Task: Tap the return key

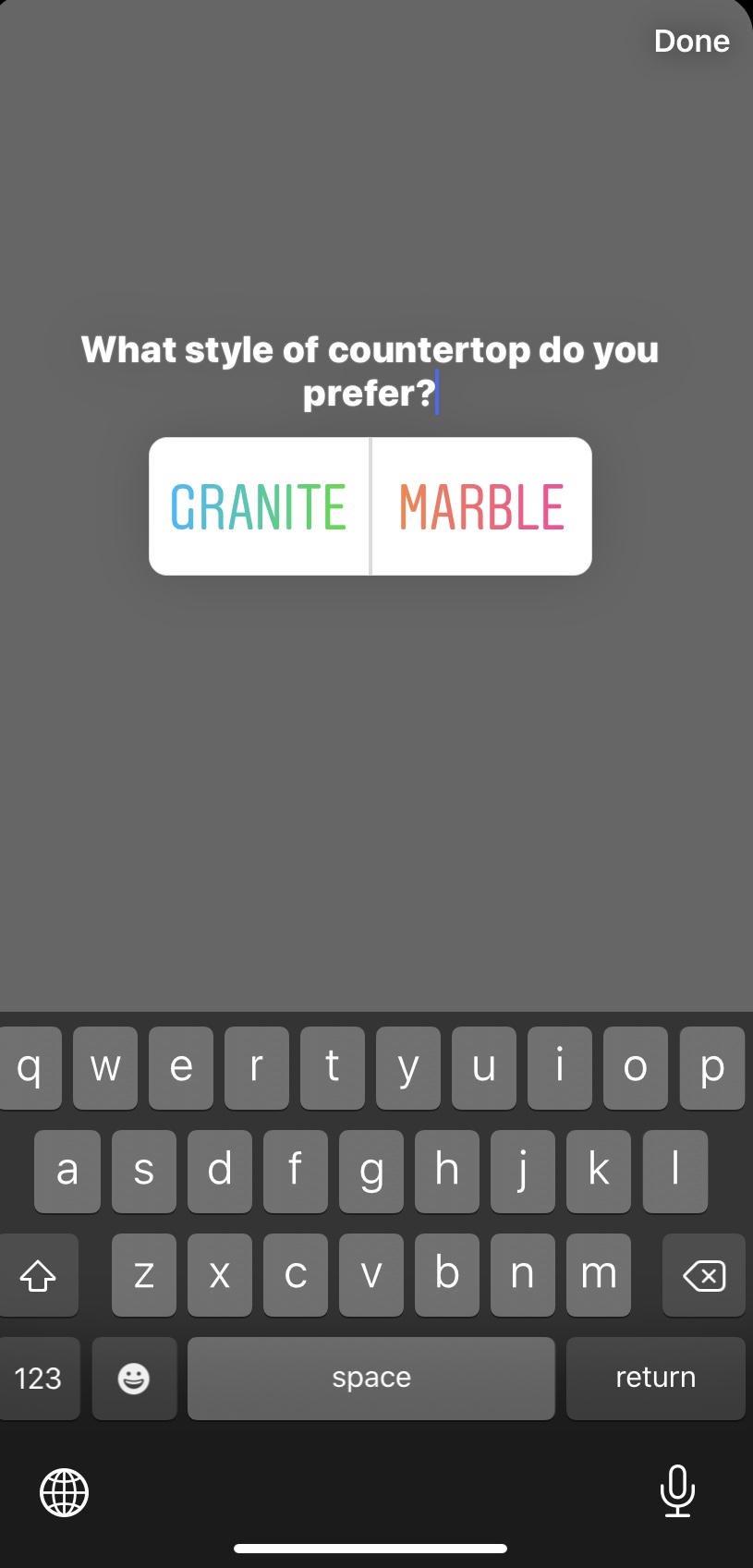Action: pyautogui.click(x=655, y=1378)
